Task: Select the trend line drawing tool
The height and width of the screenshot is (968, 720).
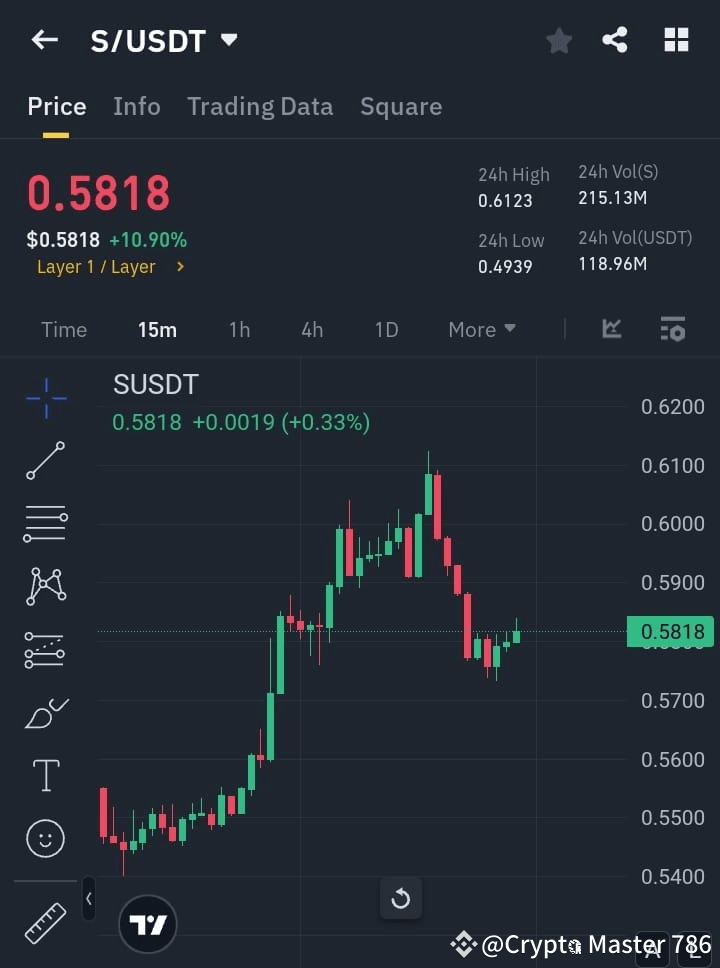Action: click(45, 462)
